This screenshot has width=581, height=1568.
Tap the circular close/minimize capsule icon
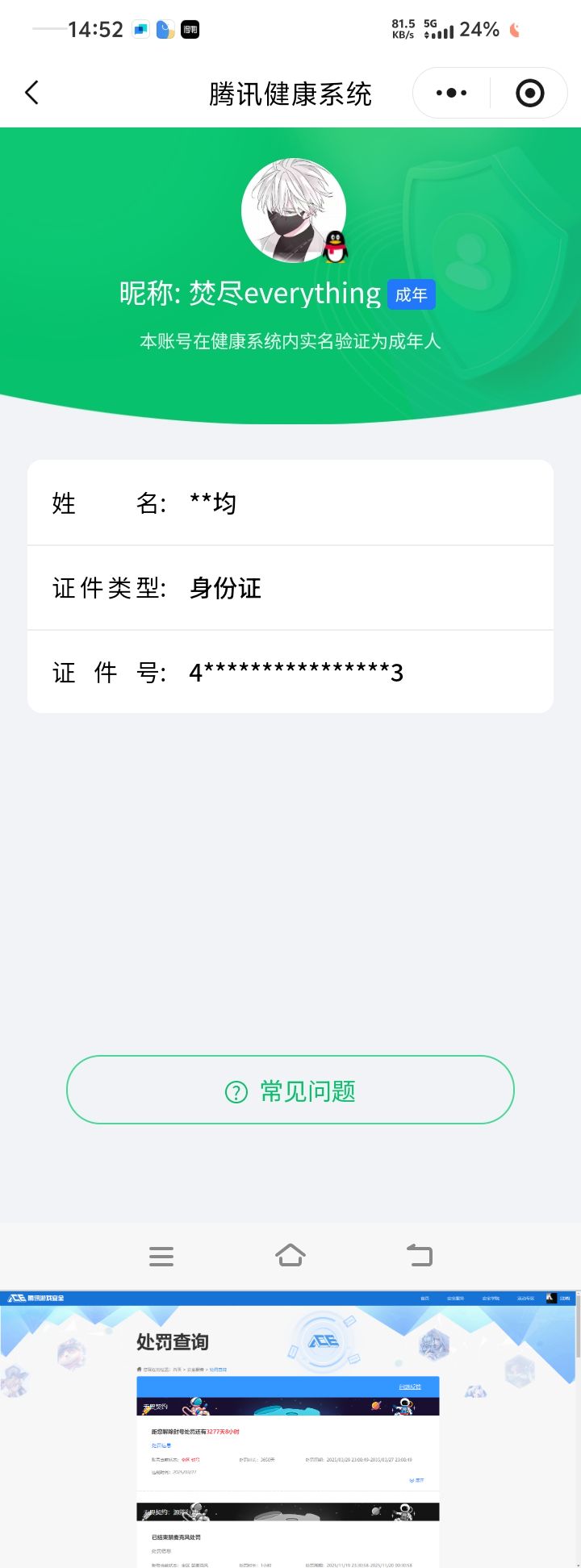pyautogui.click(x=529, y=92)
